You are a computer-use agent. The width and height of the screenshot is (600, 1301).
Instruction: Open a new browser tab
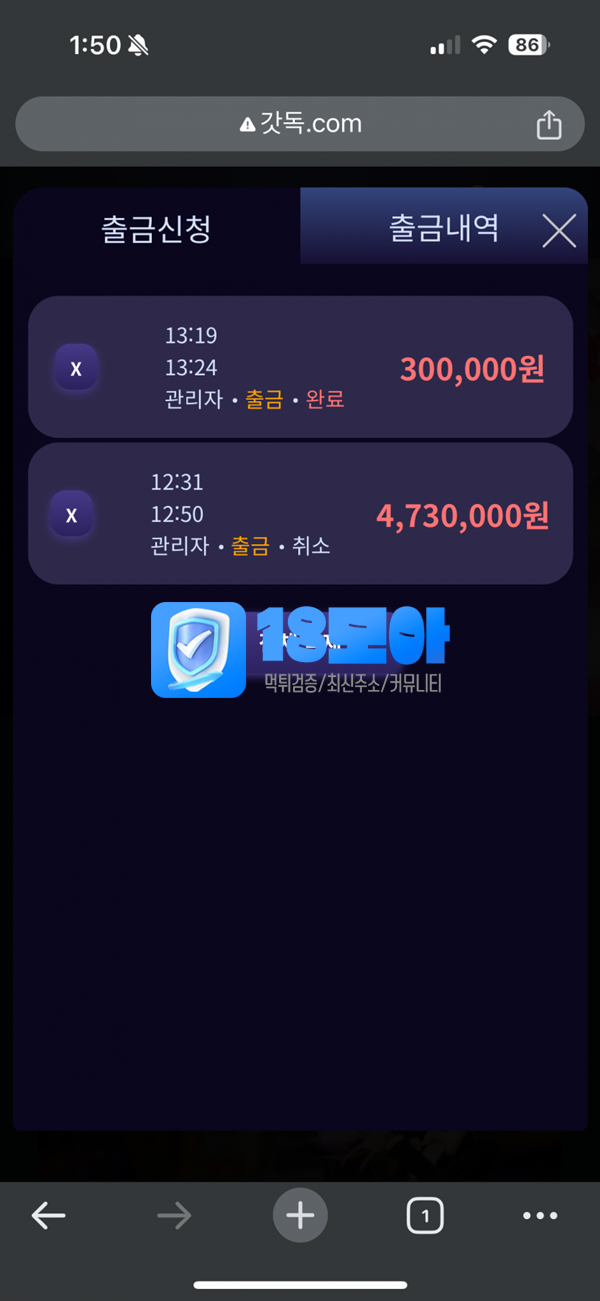[x=300, y=1216]
